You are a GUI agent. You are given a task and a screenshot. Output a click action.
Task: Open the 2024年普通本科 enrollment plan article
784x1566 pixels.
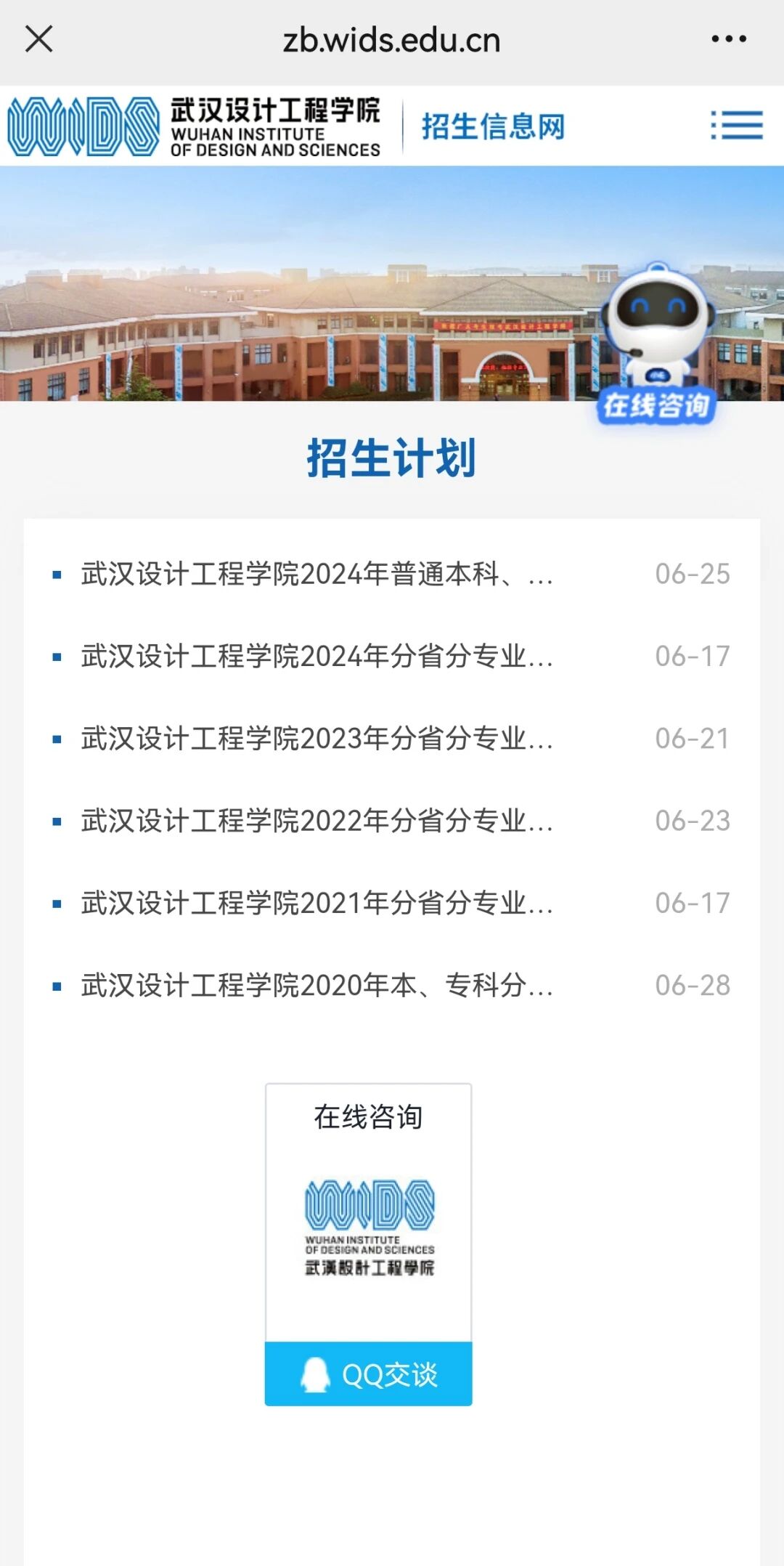click(317, 574)
